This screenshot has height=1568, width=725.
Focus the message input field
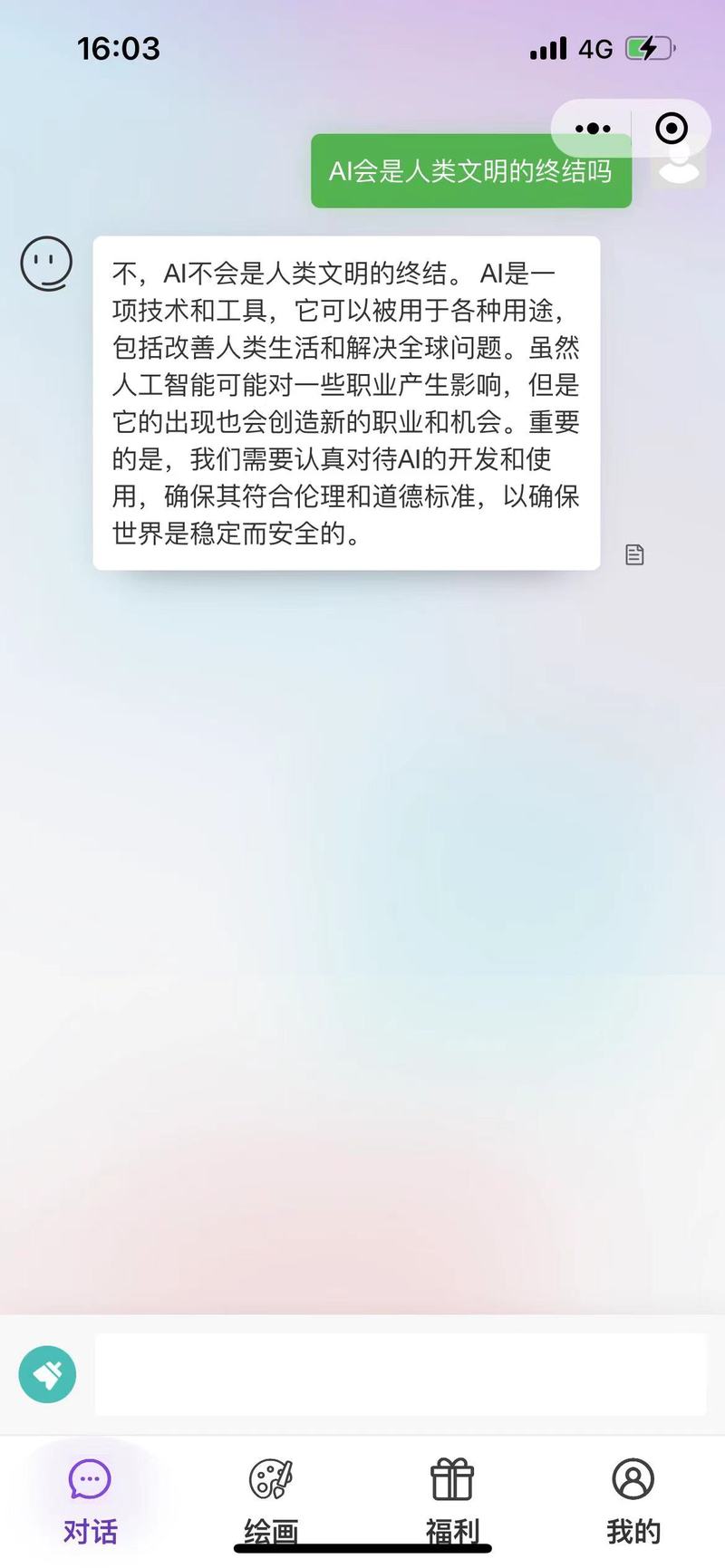tap(400, 1374)
